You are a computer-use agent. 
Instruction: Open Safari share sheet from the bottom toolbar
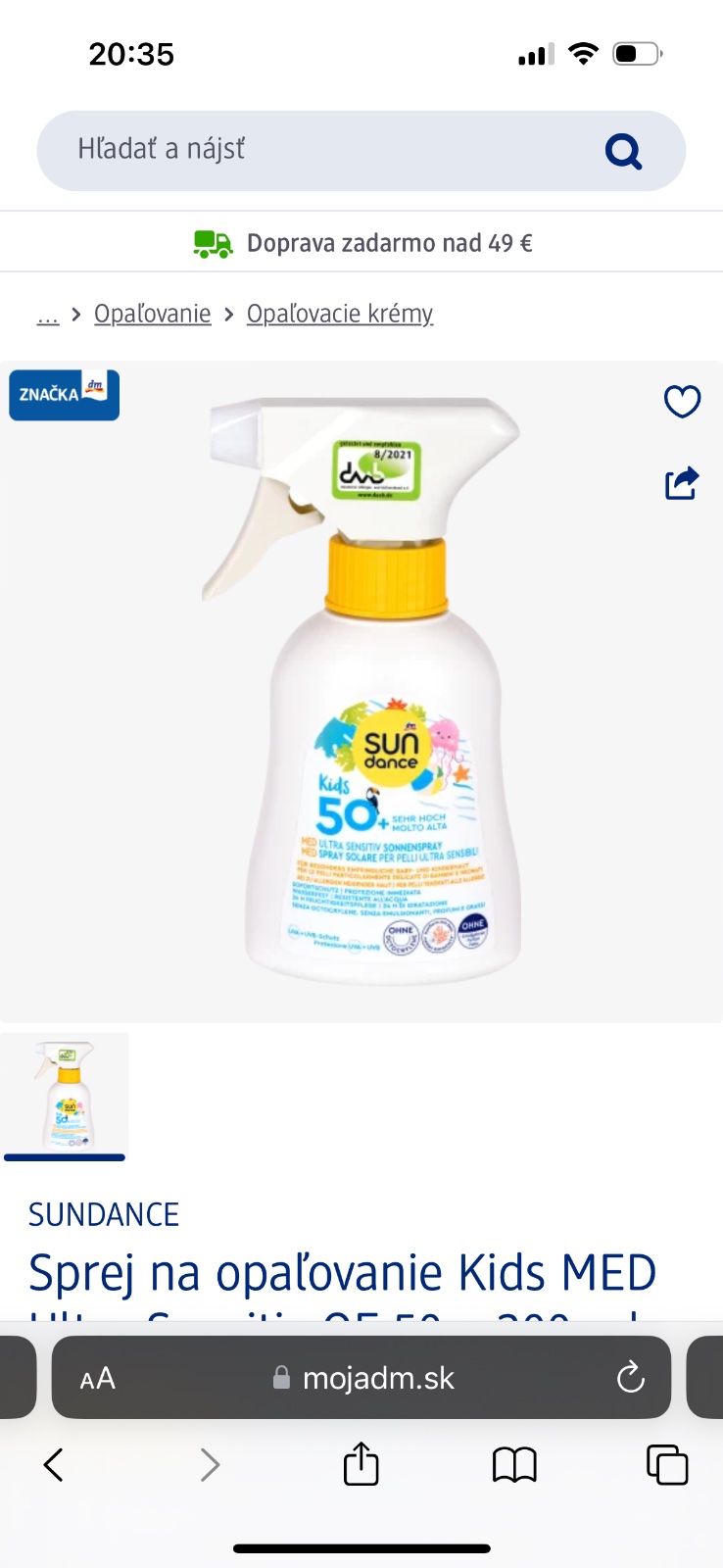coord(361,1465)
